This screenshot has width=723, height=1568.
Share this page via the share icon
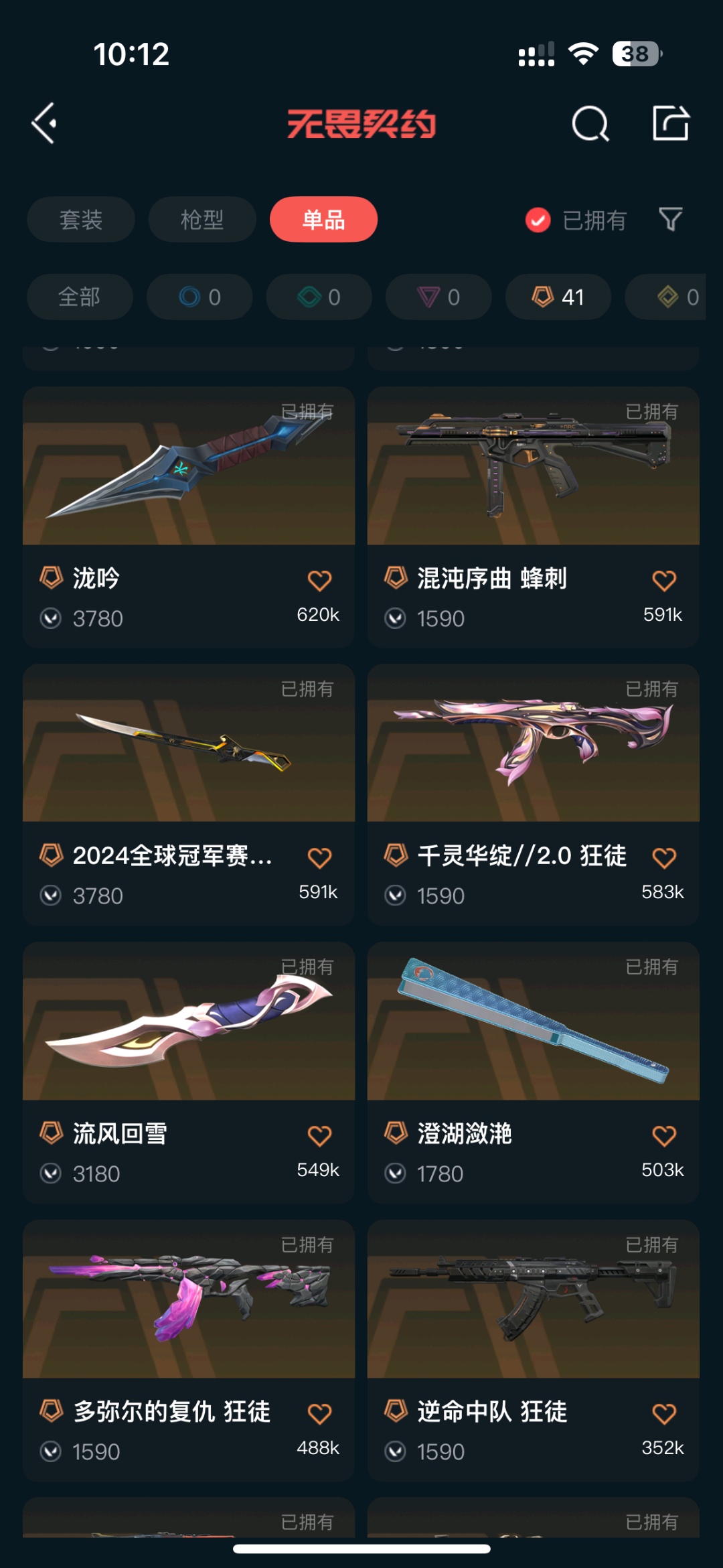[x=671, y=123]
